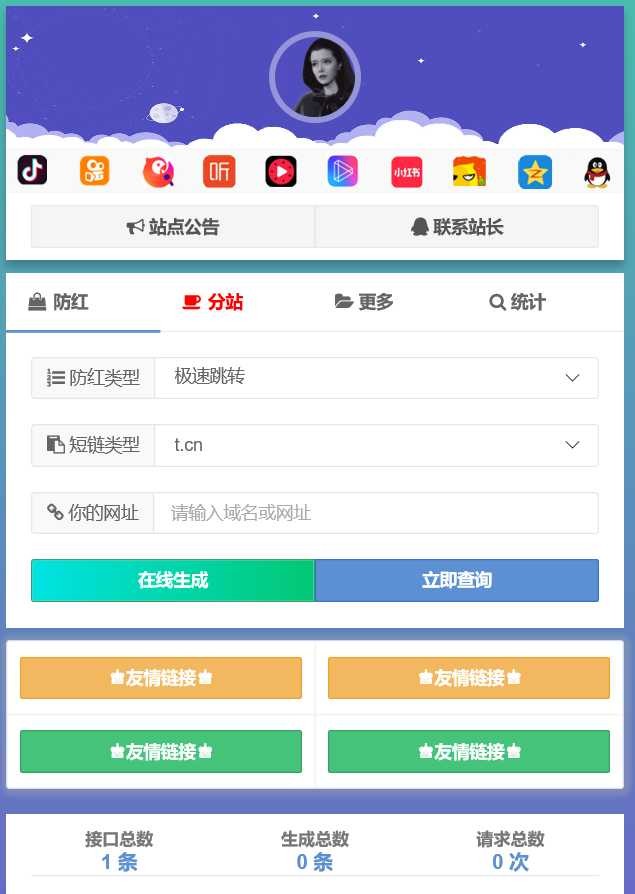The height and width of the screenshot is (894, 635).
Task: Focus the 你的网址 URL input field
Action: pos(376,513)
